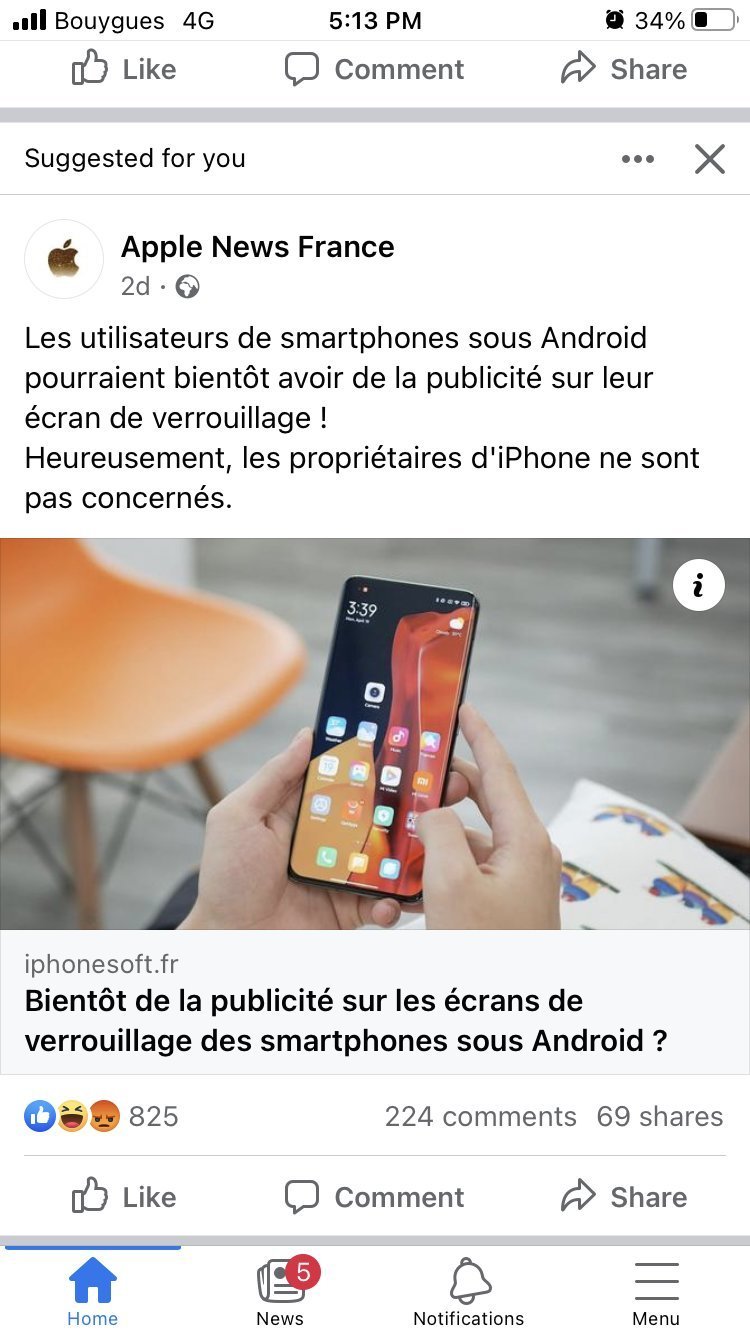
Task: Open the Notifications tab
Action: pyautogui.click(x=468, y=1291)
